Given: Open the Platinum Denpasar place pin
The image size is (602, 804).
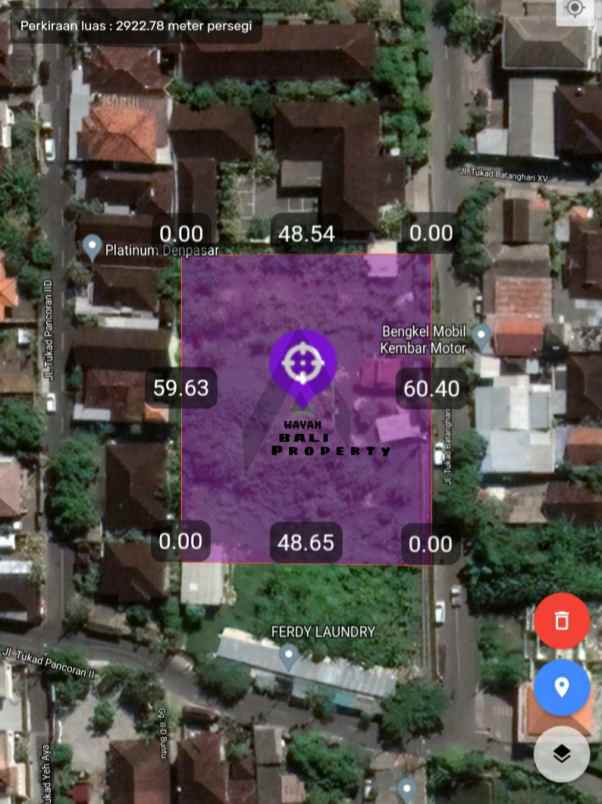Looking at the screenshot, I should 92,246.
